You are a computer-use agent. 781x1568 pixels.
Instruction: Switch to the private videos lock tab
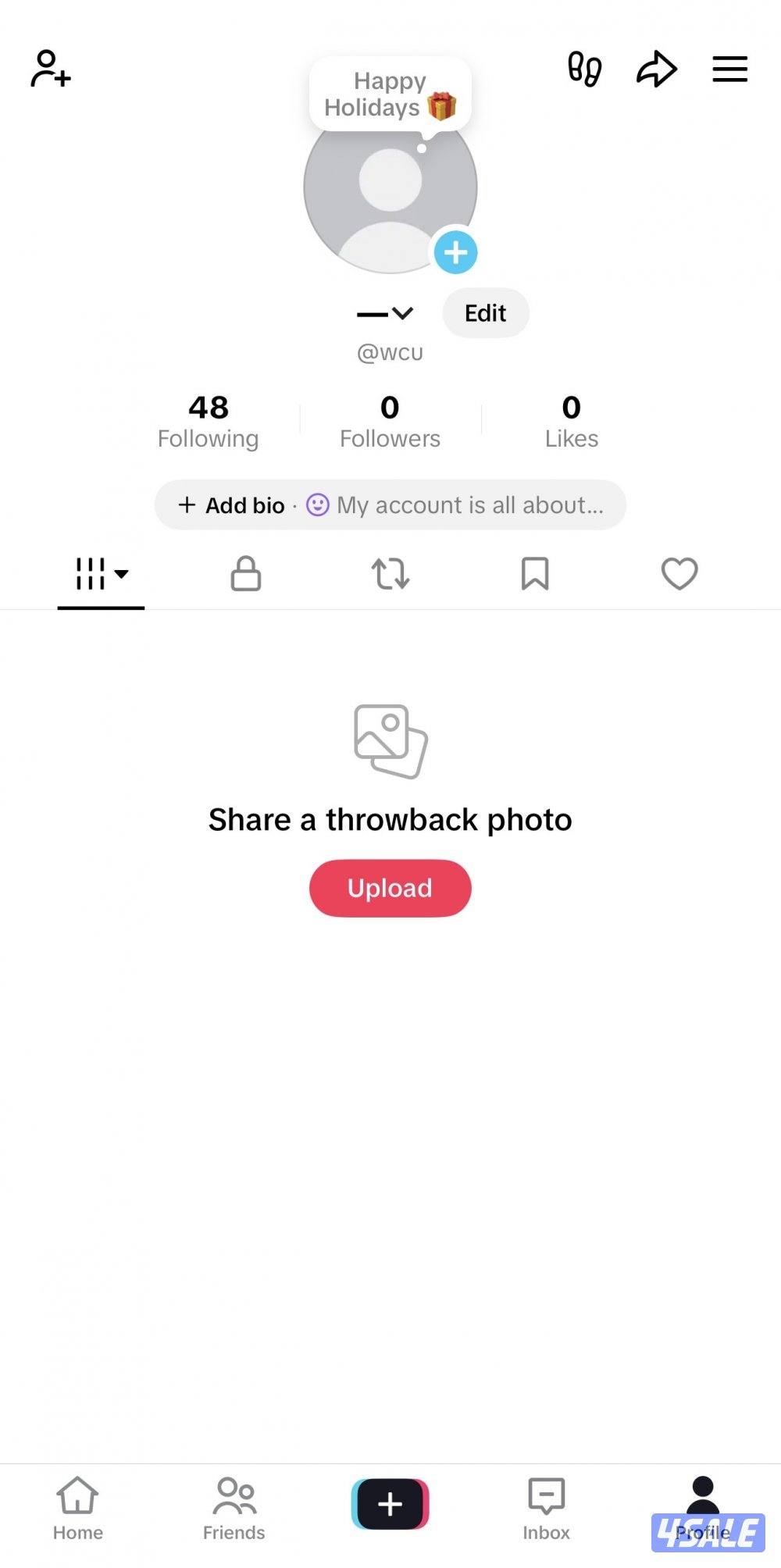(245, 574)
